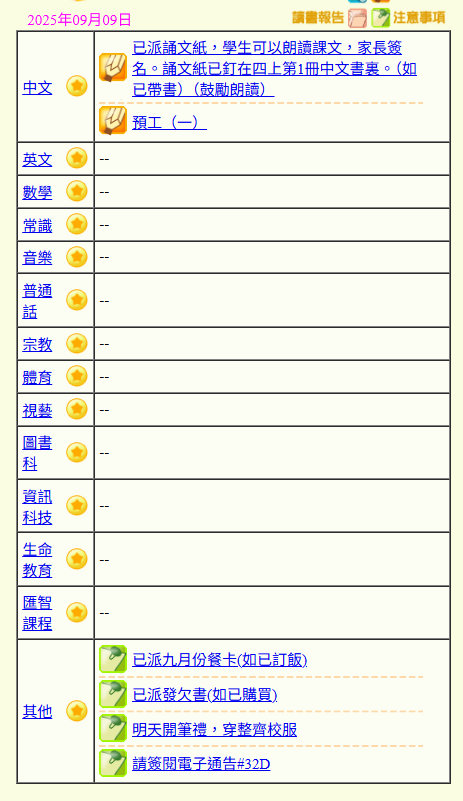Open the 音樂 subject link

[37, 257]
